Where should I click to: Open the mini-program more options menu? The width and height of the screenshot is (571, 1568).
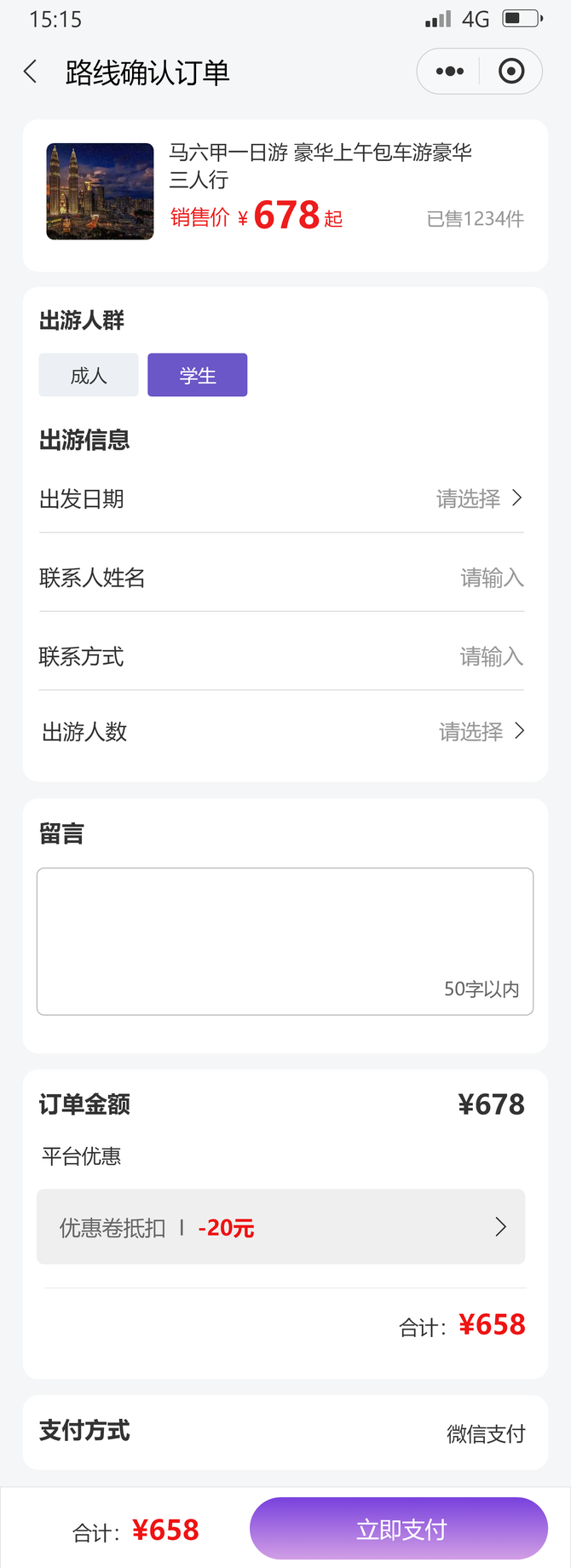(449, 72)
